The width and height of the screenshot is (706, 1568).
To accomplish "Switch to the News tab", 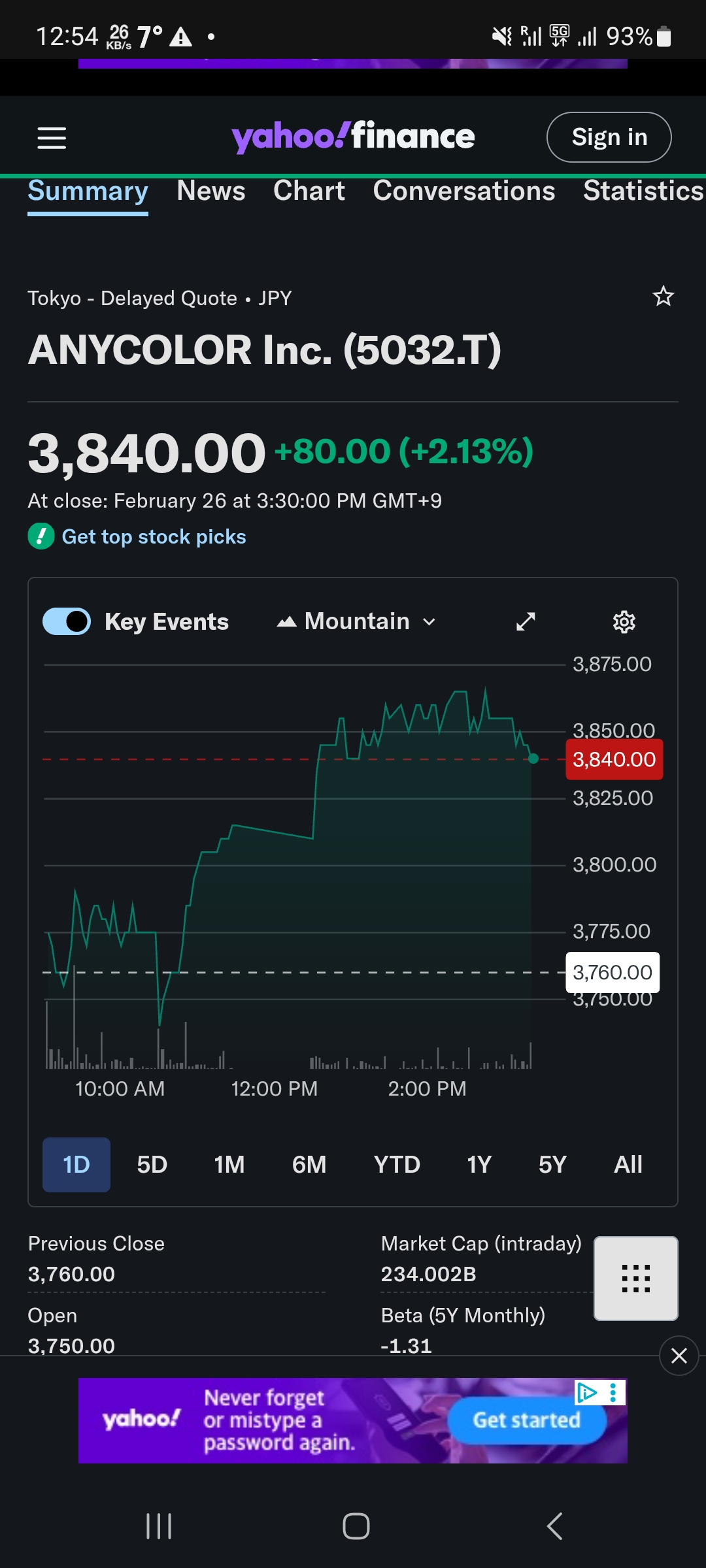I will tap(210, 191).
